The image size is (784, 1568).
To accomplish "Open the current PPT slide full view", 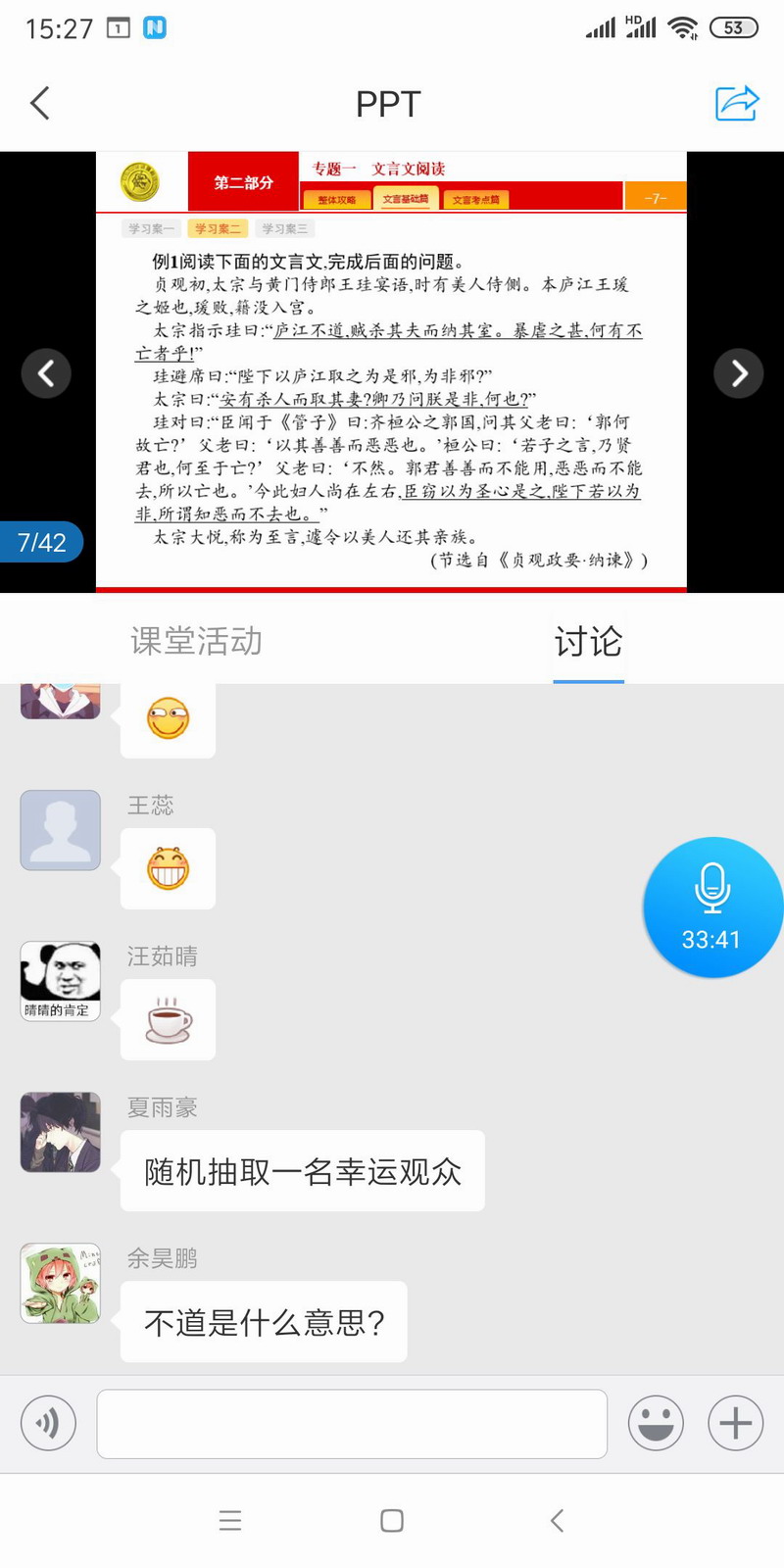I will point(391,372).
